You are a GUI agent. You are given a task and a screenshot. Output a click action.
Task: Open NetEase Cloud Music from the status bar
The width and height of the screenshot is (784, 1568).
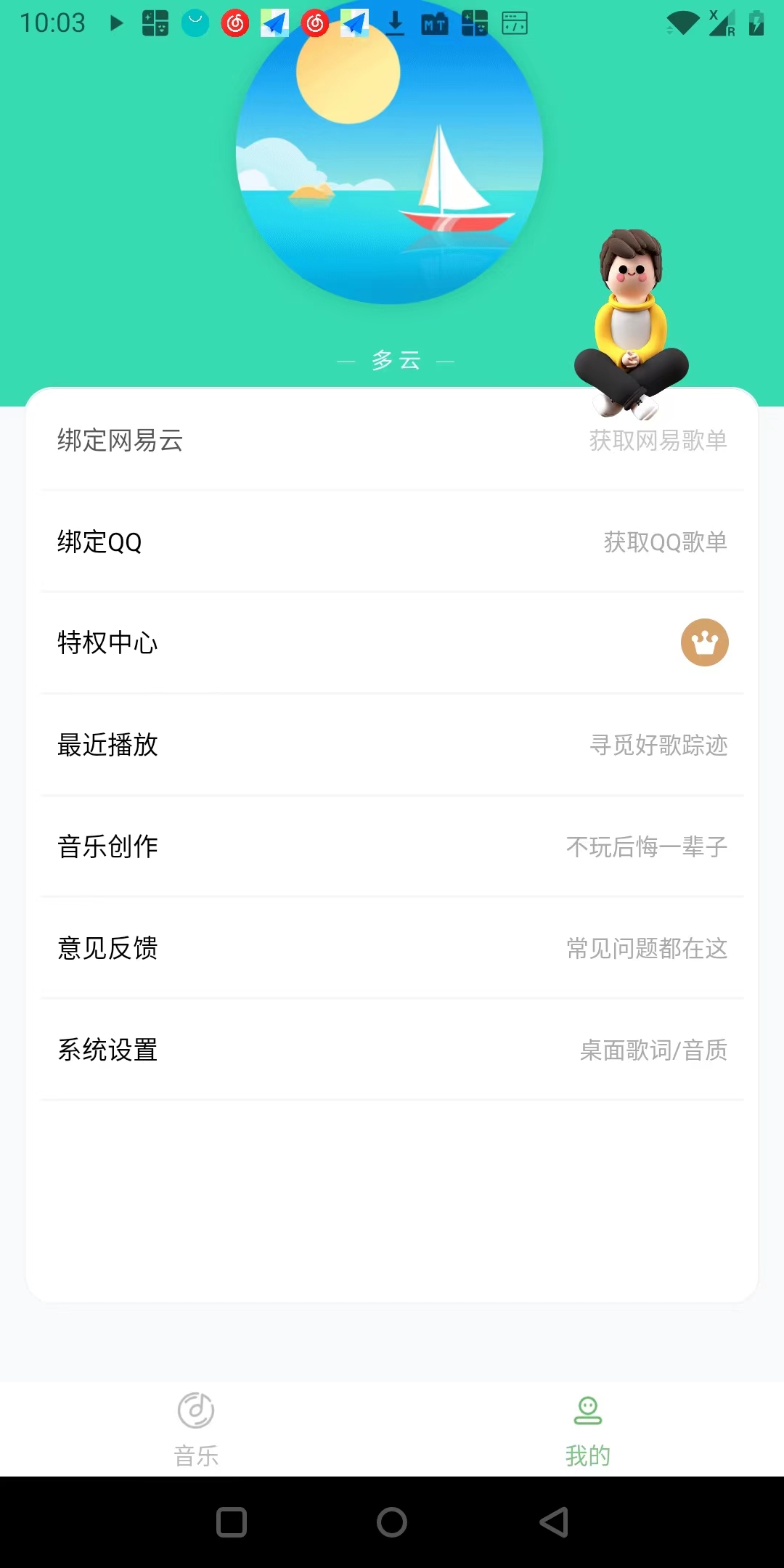(234, 22)
